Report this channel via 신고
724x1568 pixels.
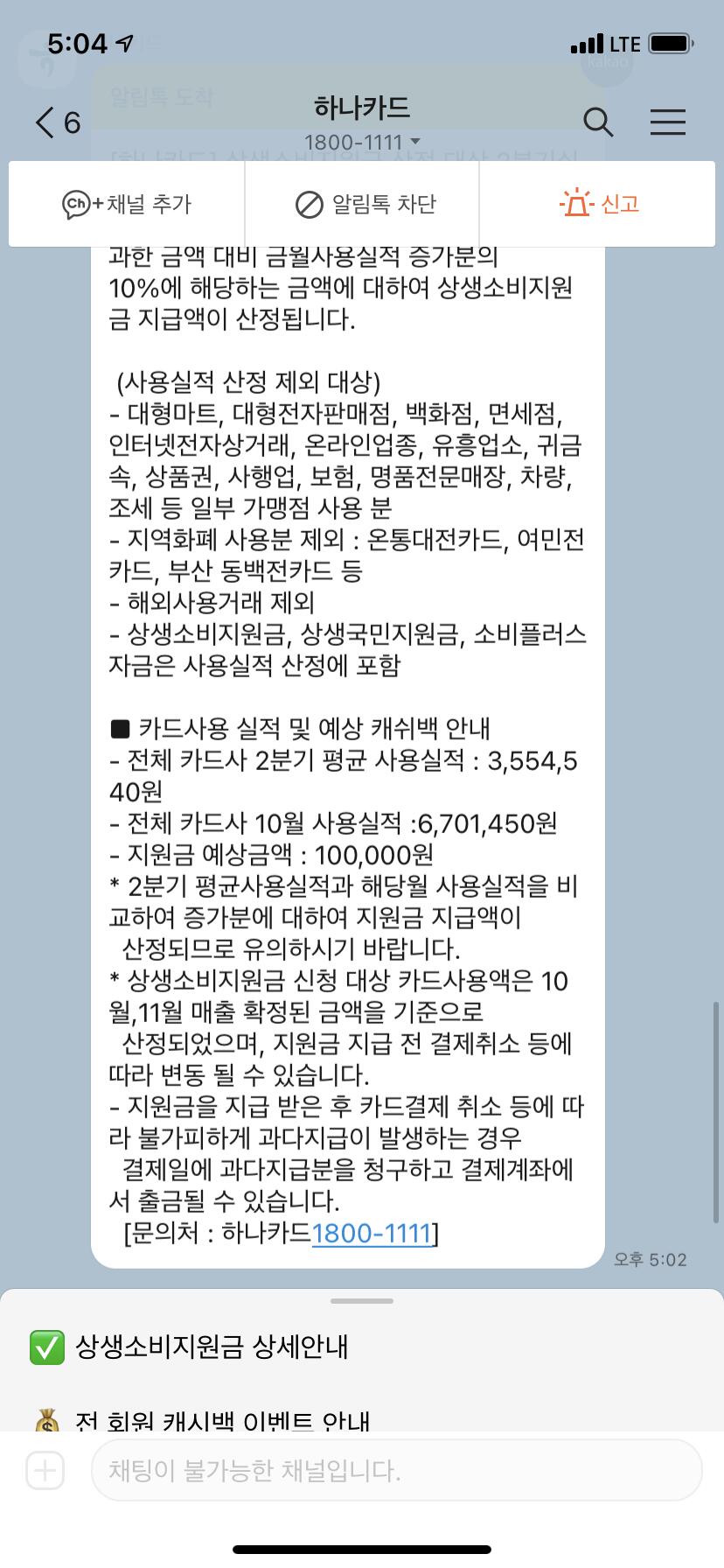(x=598, y=204)
